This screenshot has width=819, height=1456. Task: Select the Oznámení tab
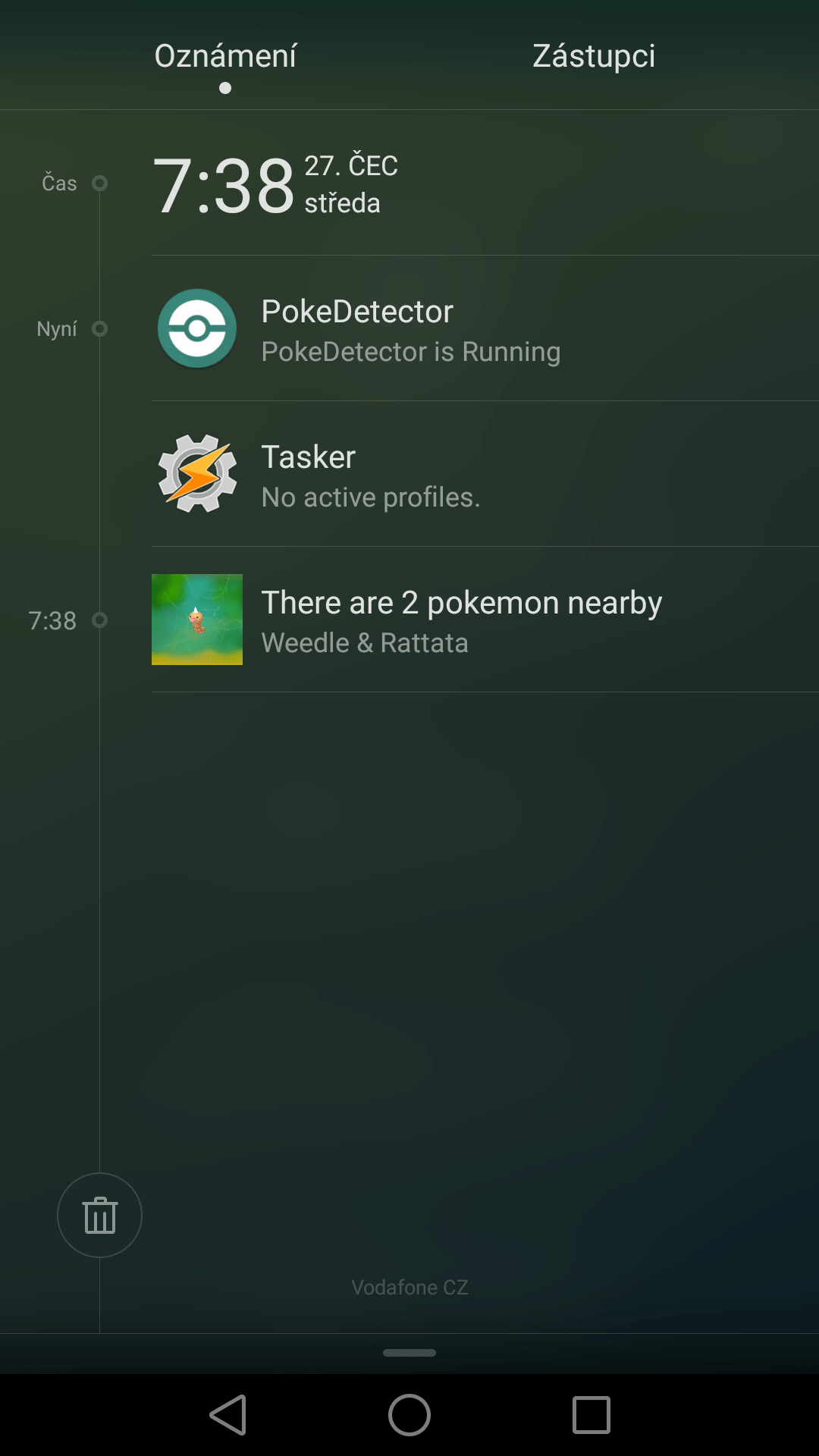click(x=225, y=56)
